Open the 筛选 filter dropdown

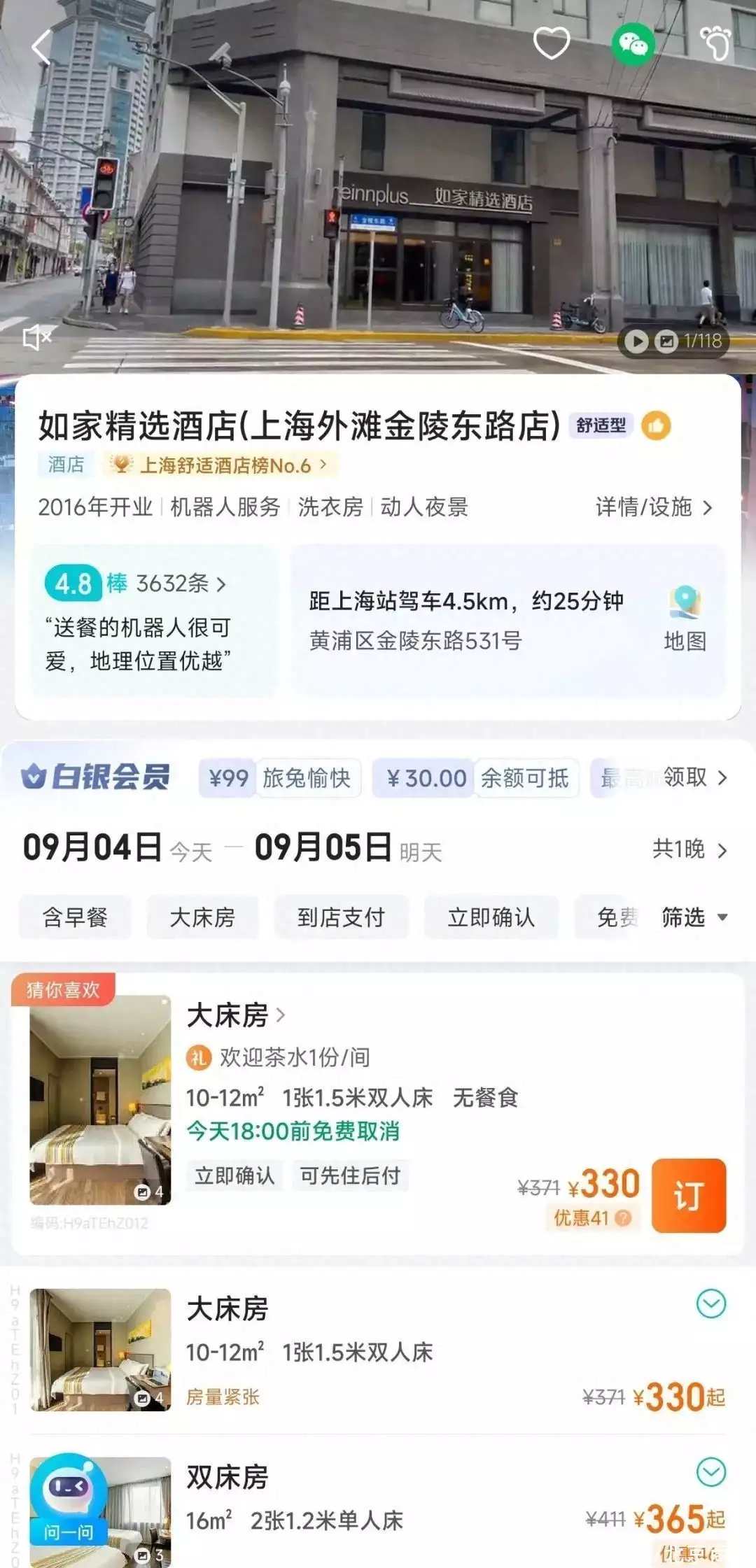click(694, 917)
